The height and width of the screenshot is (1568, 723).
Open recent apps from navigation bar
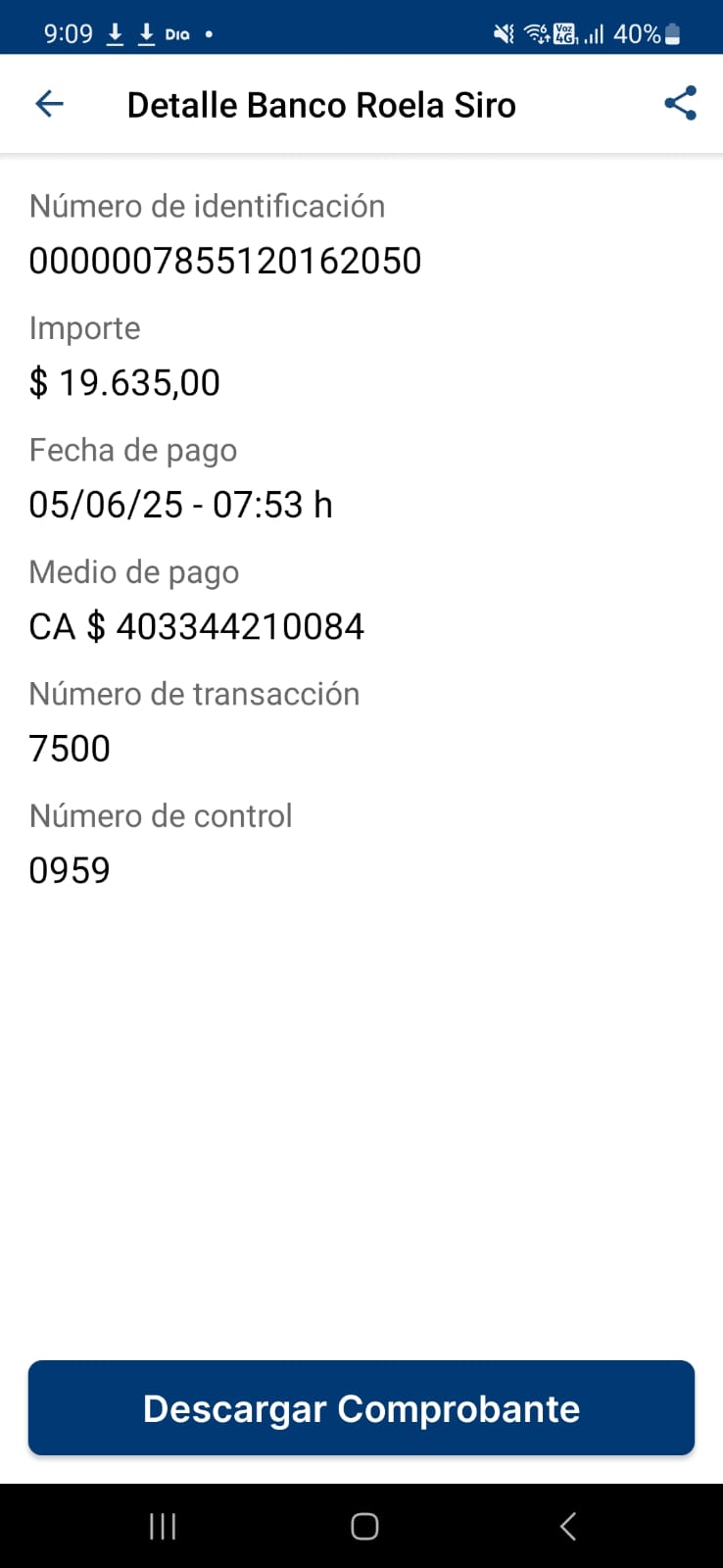click(x=163, y=1526)
